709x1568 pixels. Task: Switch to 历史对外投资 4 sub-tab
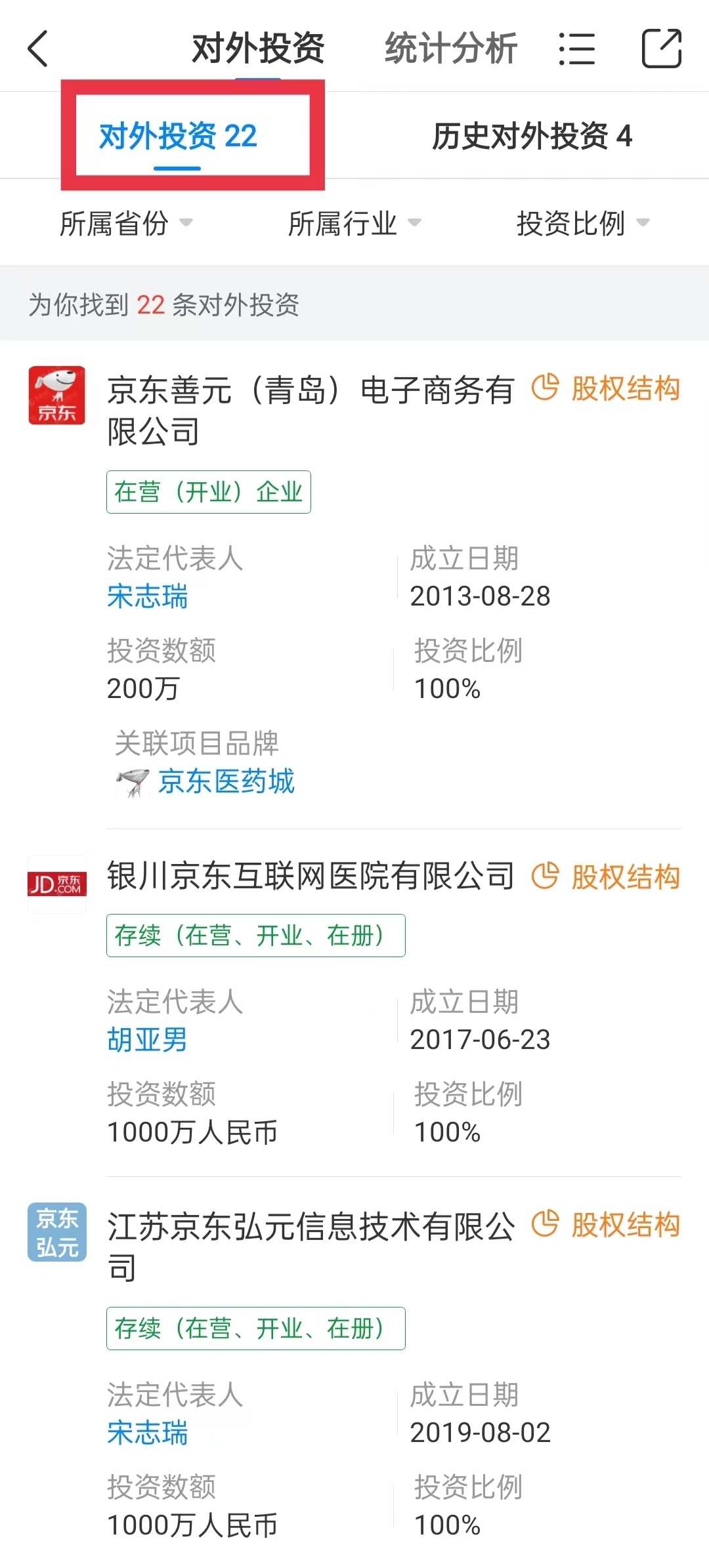coord(532,136)
